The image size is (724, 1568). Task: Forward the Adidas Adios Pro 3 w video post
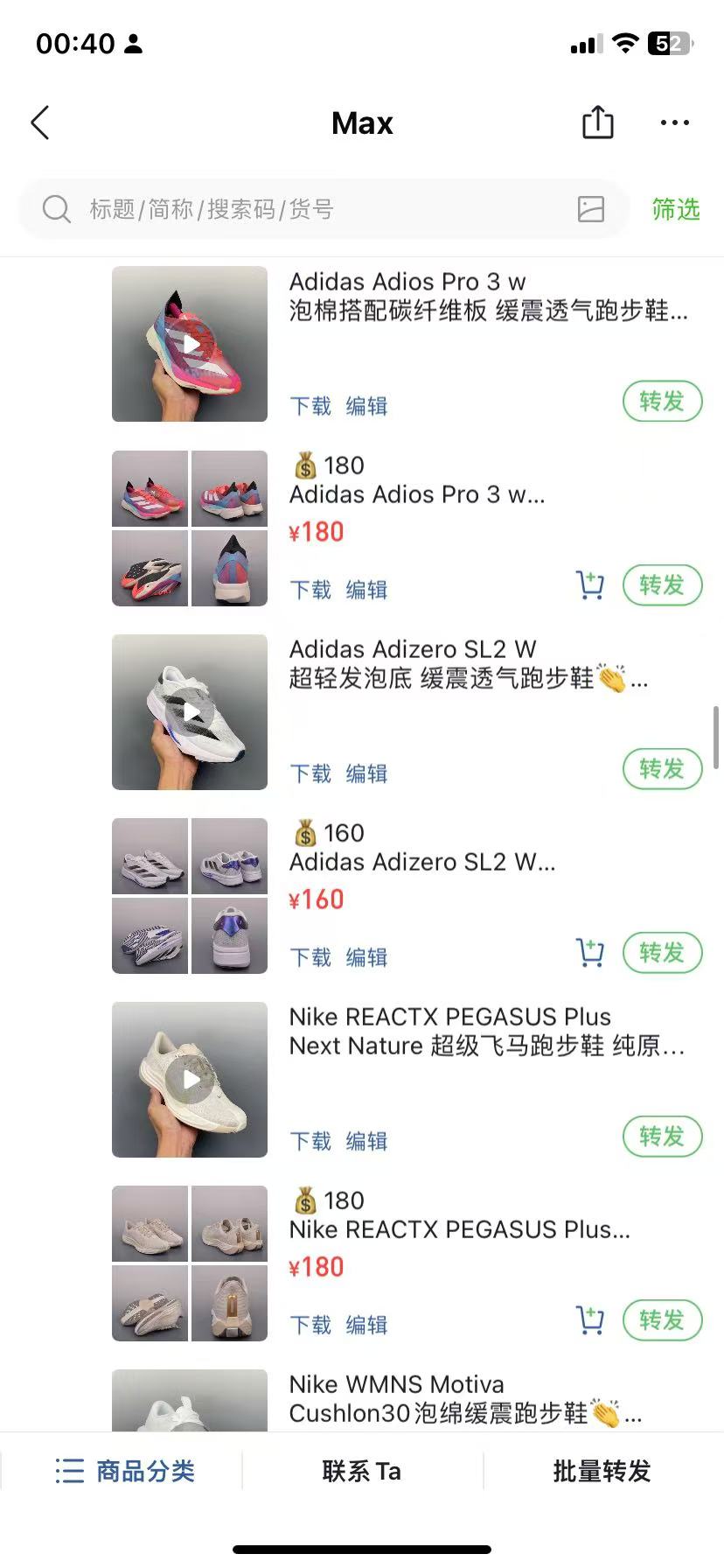point(662,402)
